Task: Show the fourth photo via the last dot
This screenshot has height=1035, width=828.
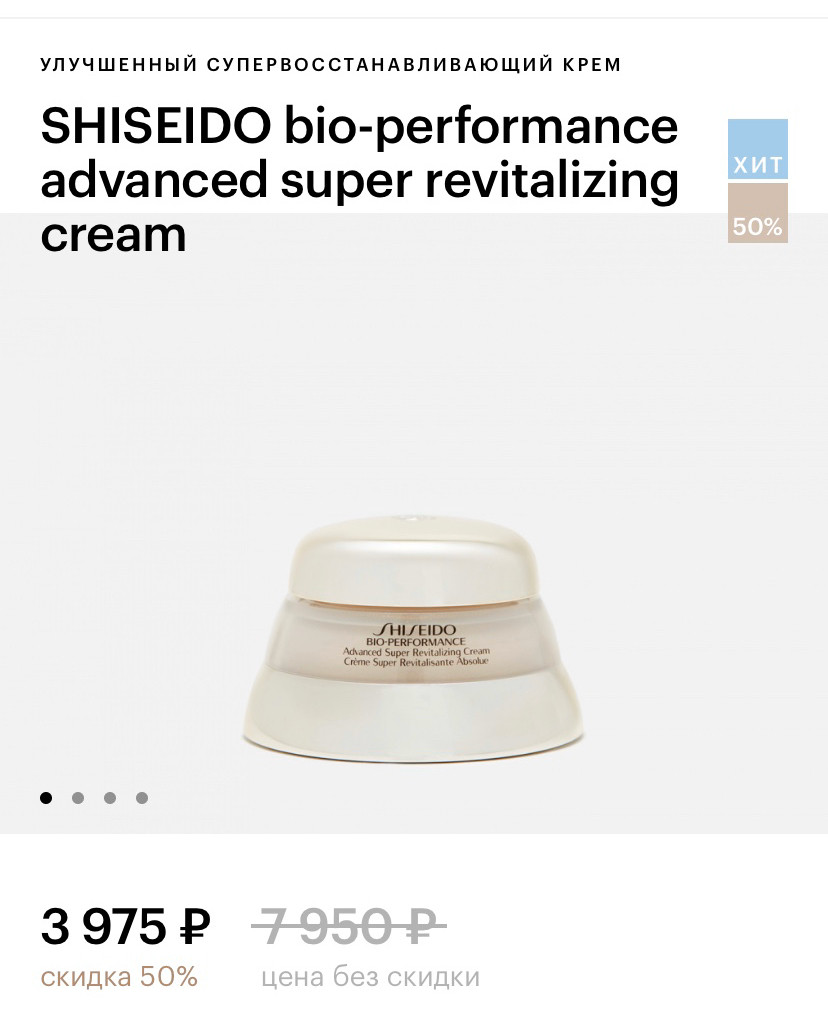Action: 142,798
